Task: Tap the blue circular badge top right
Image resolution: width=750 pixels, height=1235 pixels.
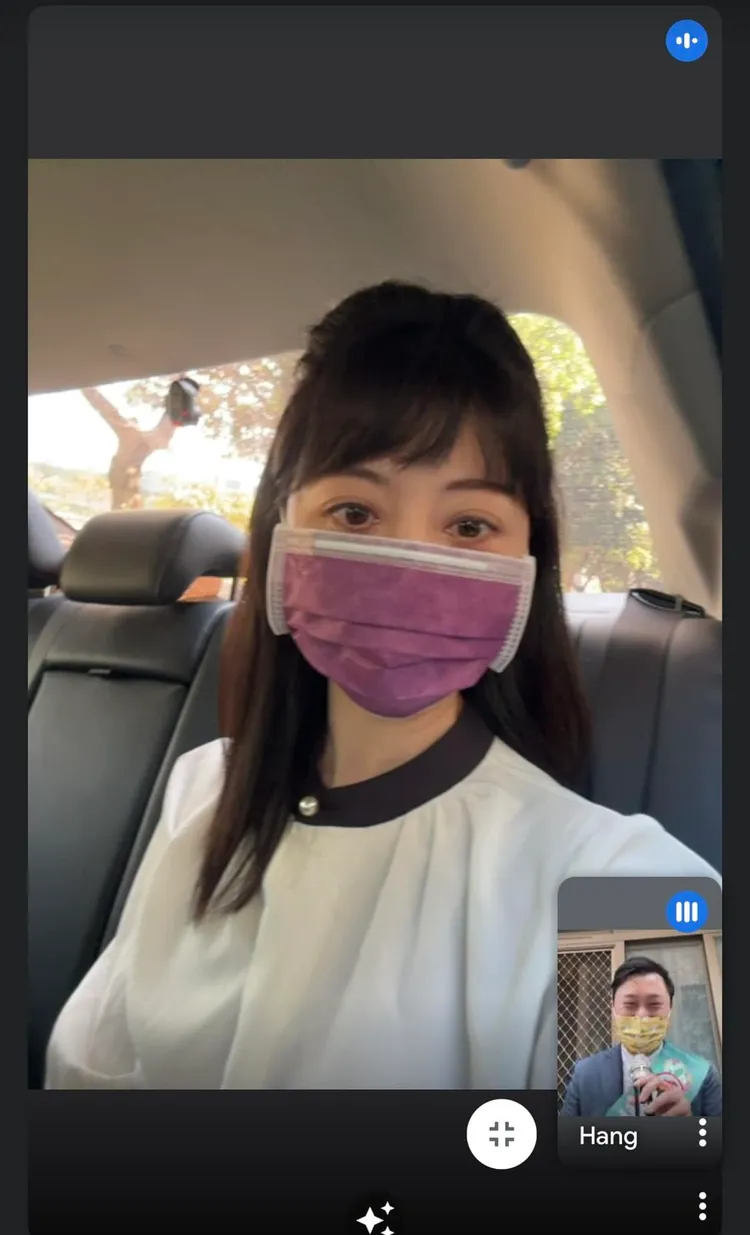Action: point(686,40)
